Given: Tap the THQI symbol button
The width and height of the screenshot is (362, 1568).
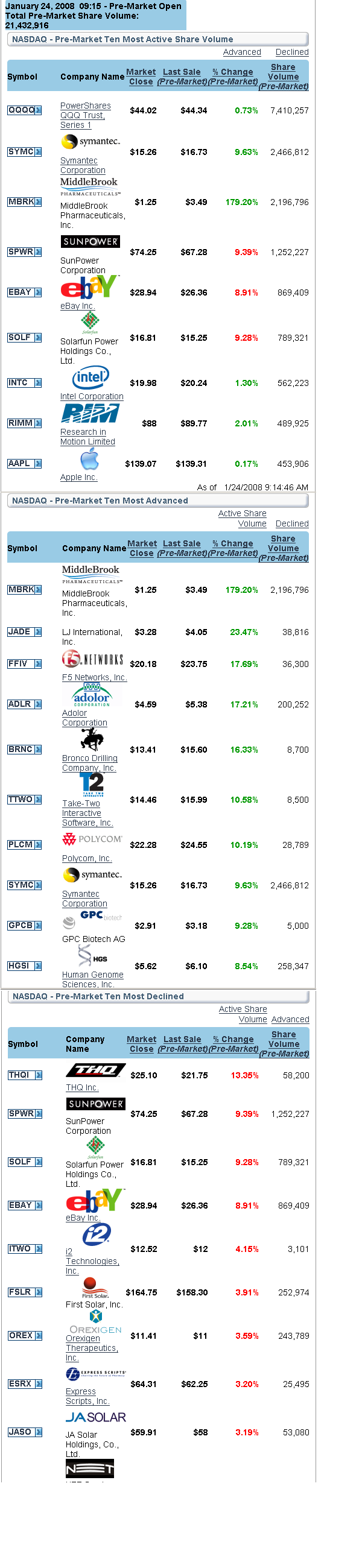Looking at the screenshot, I should click(25, 1075).
